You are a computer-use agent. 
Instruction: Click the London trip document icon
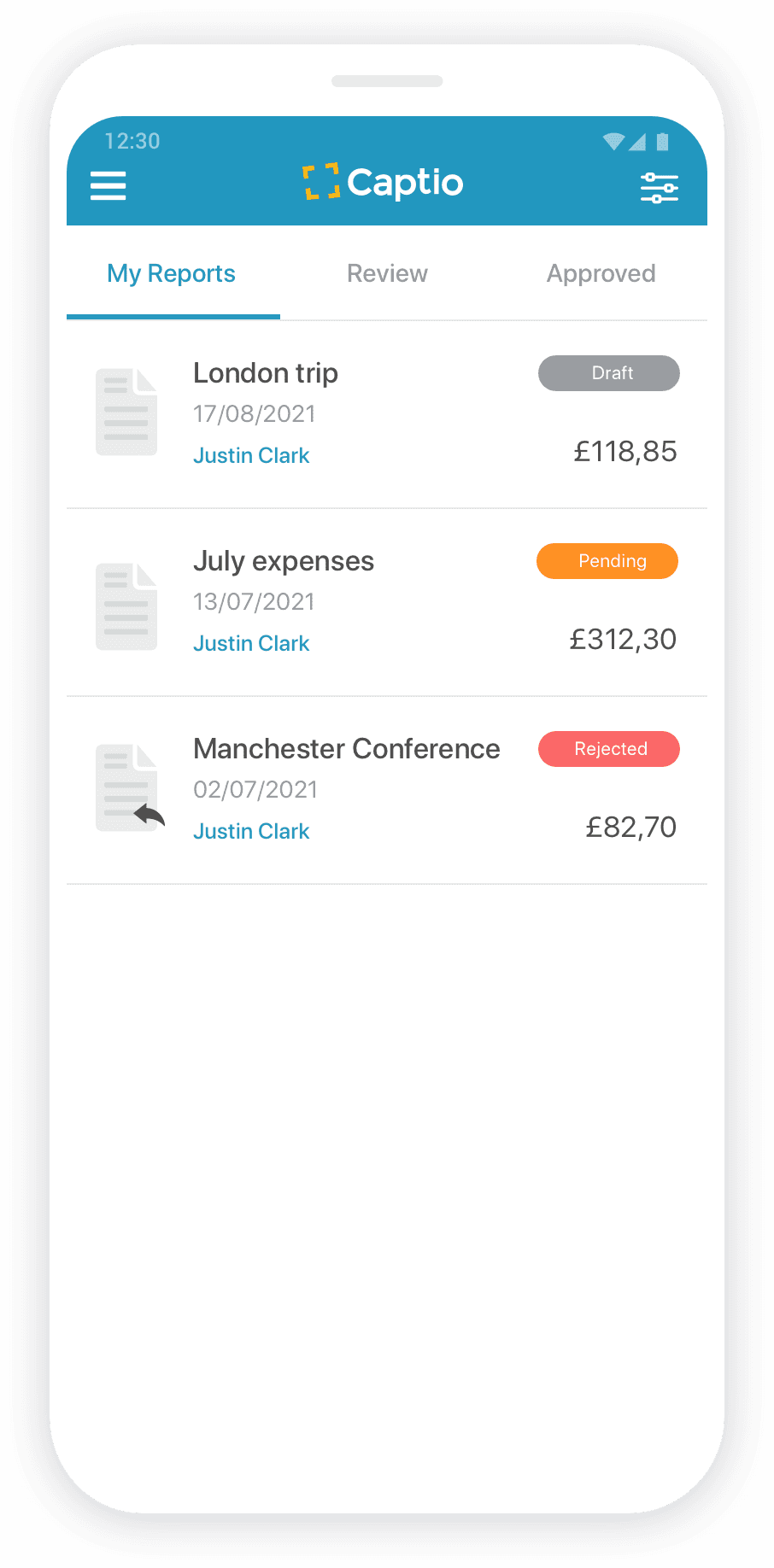[126, 411]
